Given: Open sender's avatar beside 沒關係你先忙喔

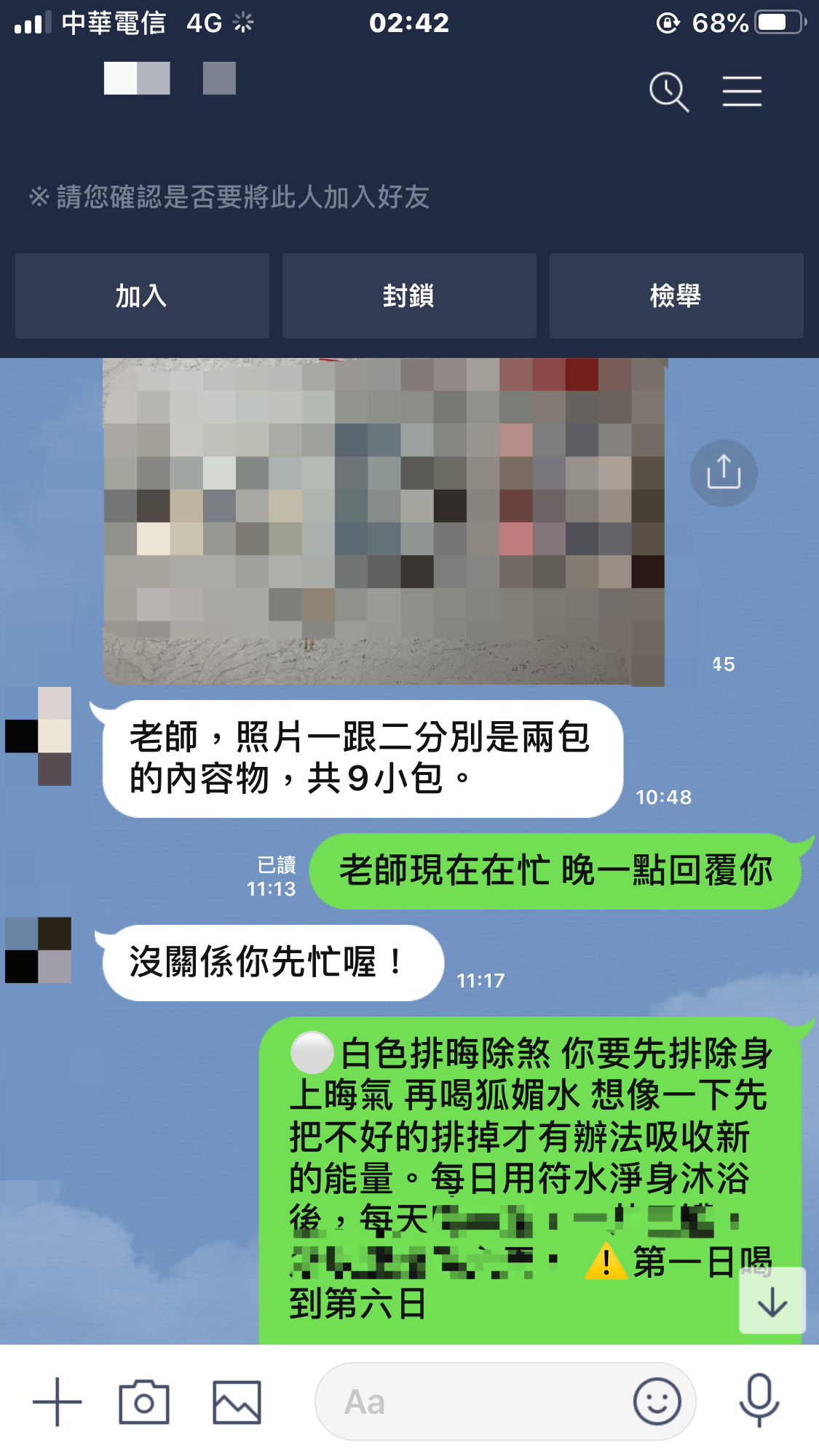Looking at the screenshot, I should 39,950.
